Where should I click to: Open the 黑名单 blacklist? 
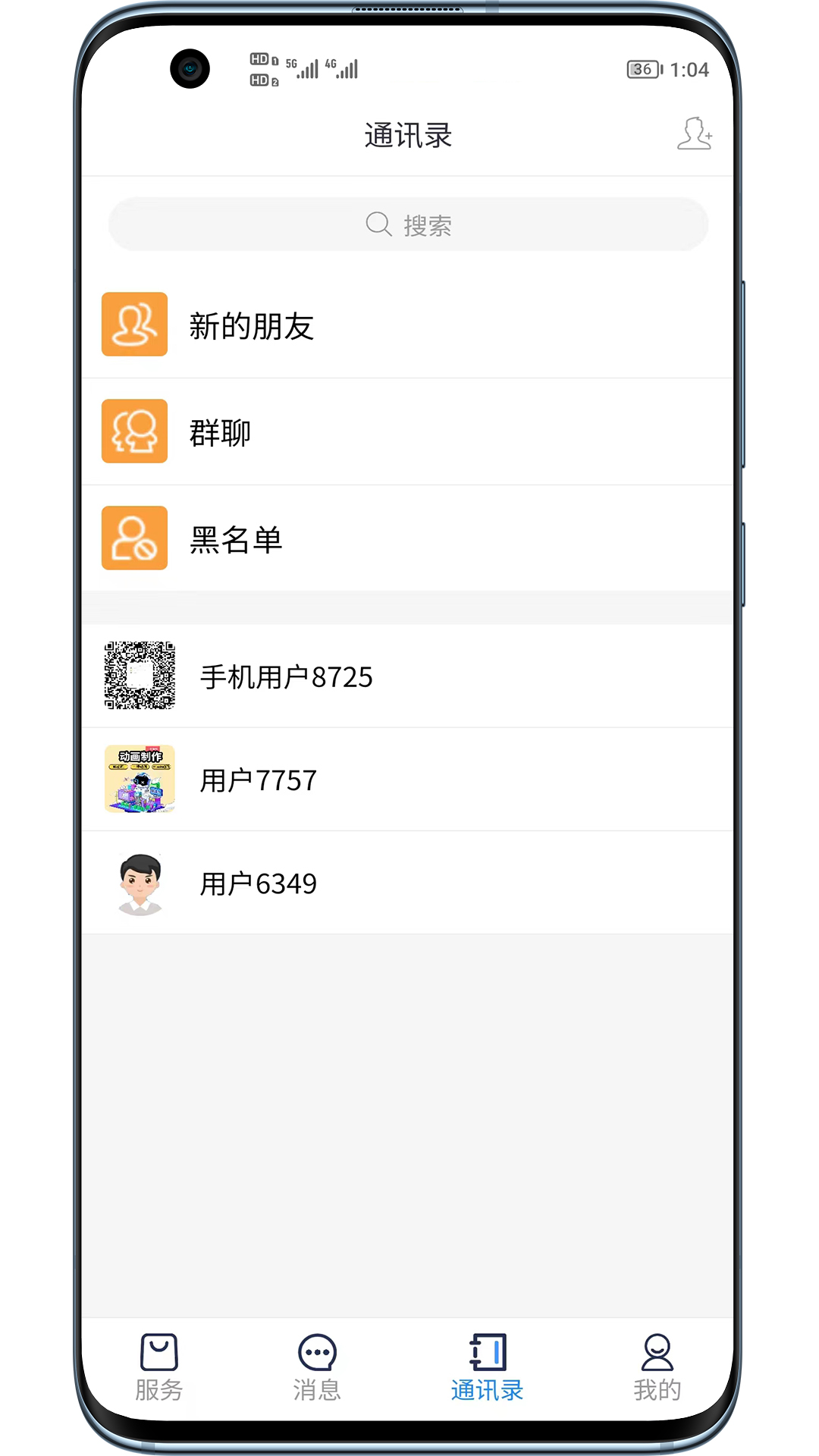(408, 539)
